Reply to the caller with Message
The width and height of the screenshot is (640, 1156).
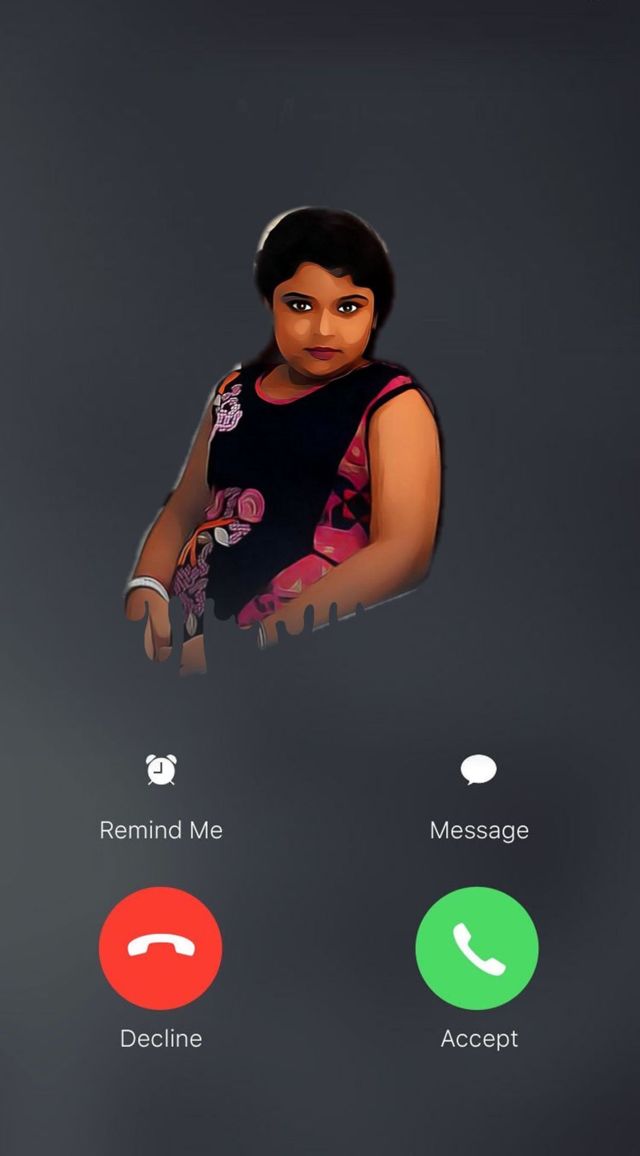478,771
